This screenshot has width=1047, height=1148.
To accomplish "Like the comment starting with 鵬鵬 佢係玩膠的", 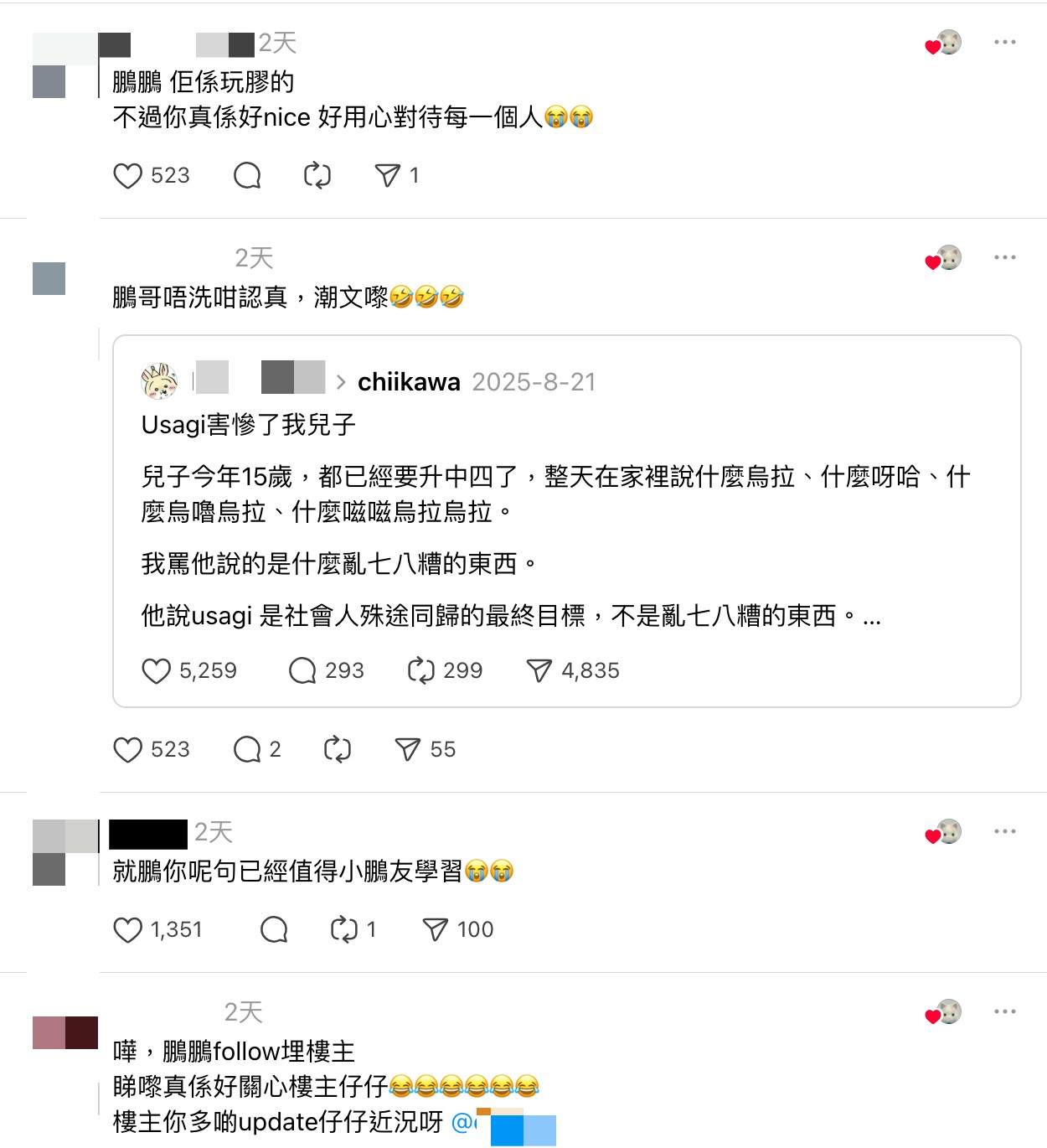I will coord(128,176).
